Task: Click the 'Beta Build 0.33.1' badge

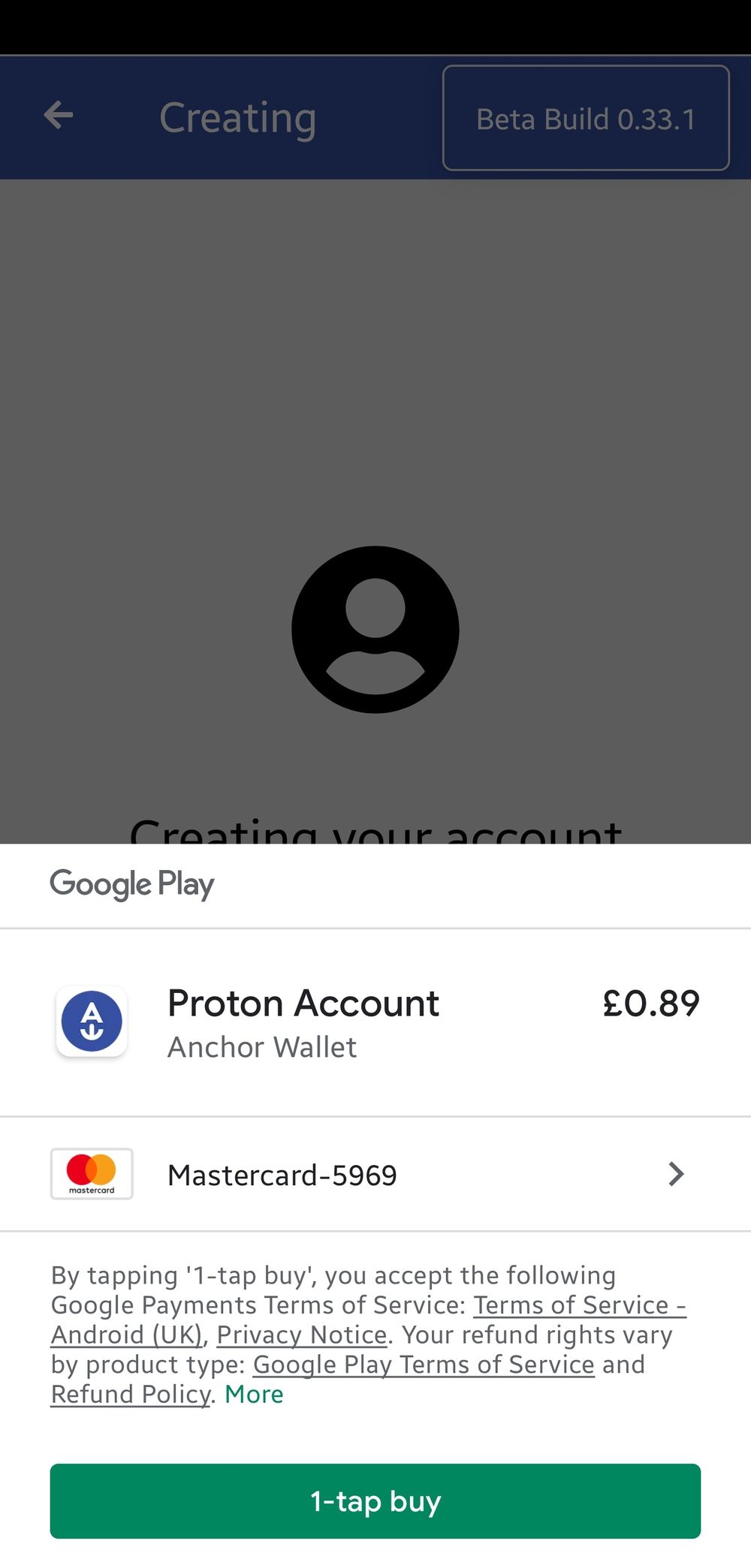Action: (586, 118)
